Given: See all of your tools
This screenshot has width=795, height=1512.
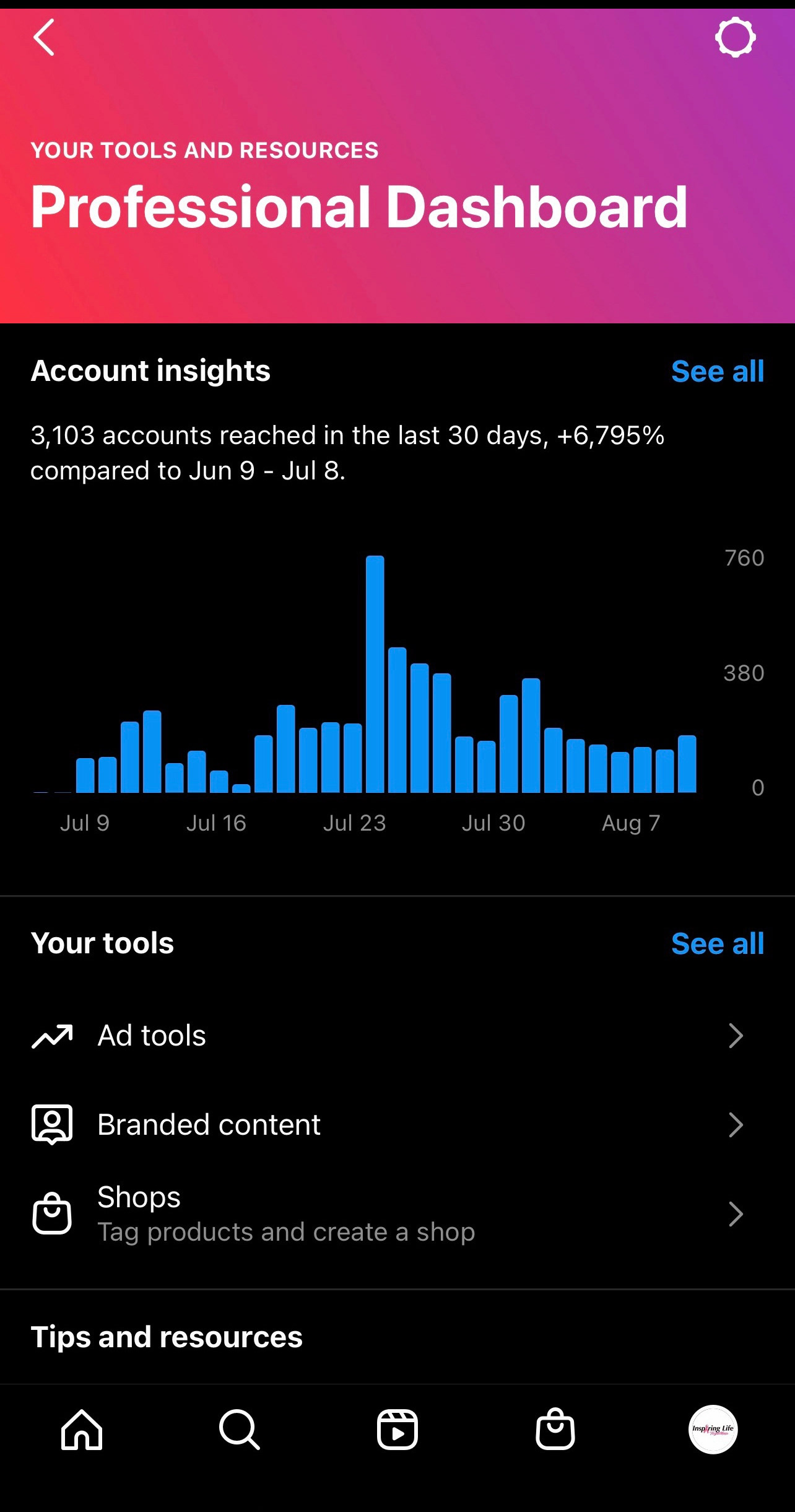Looking at the screenshot, I should (717, 943).
